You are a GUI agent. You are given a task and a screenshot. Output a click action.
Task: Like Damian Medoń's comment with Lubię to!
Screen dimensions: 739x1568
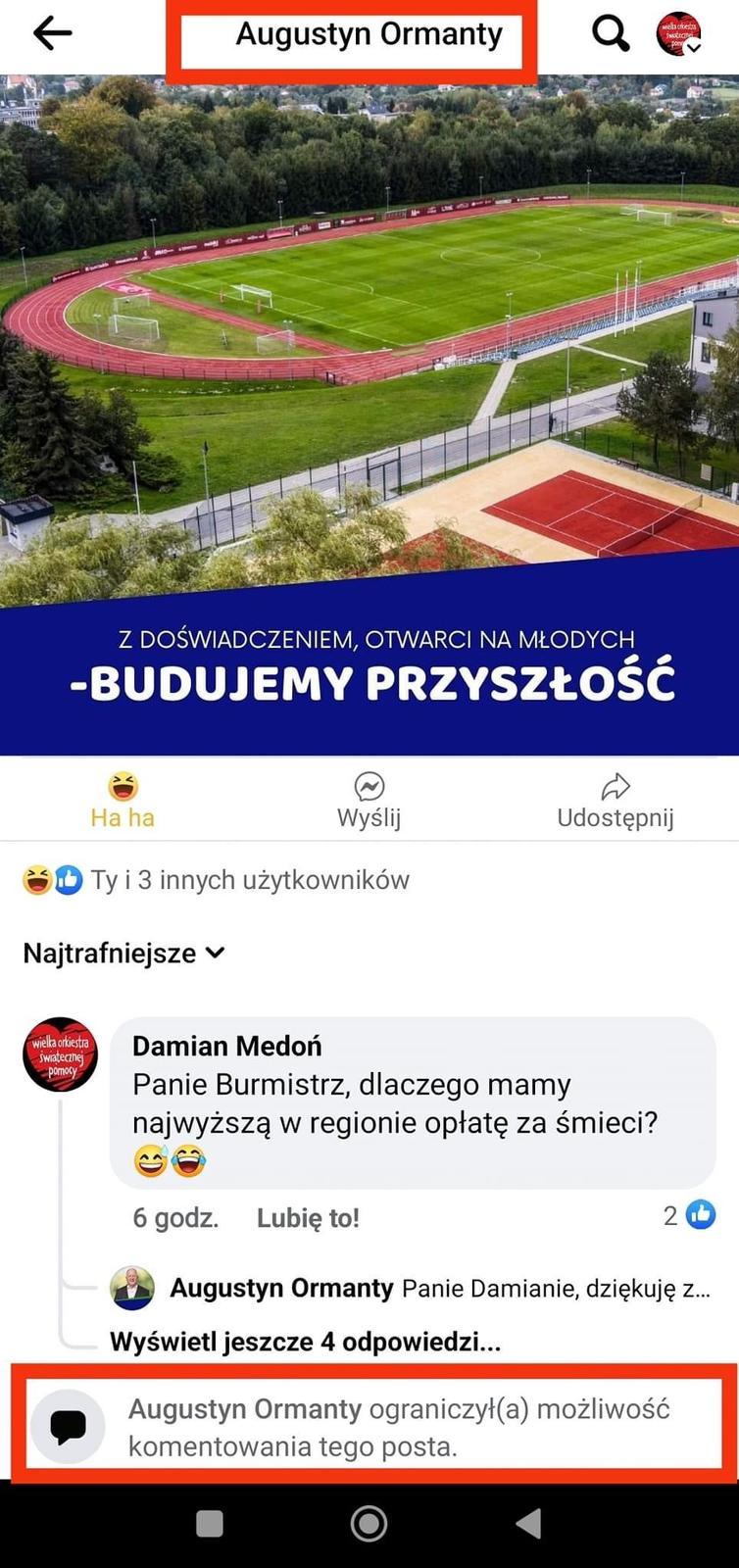308,1218
